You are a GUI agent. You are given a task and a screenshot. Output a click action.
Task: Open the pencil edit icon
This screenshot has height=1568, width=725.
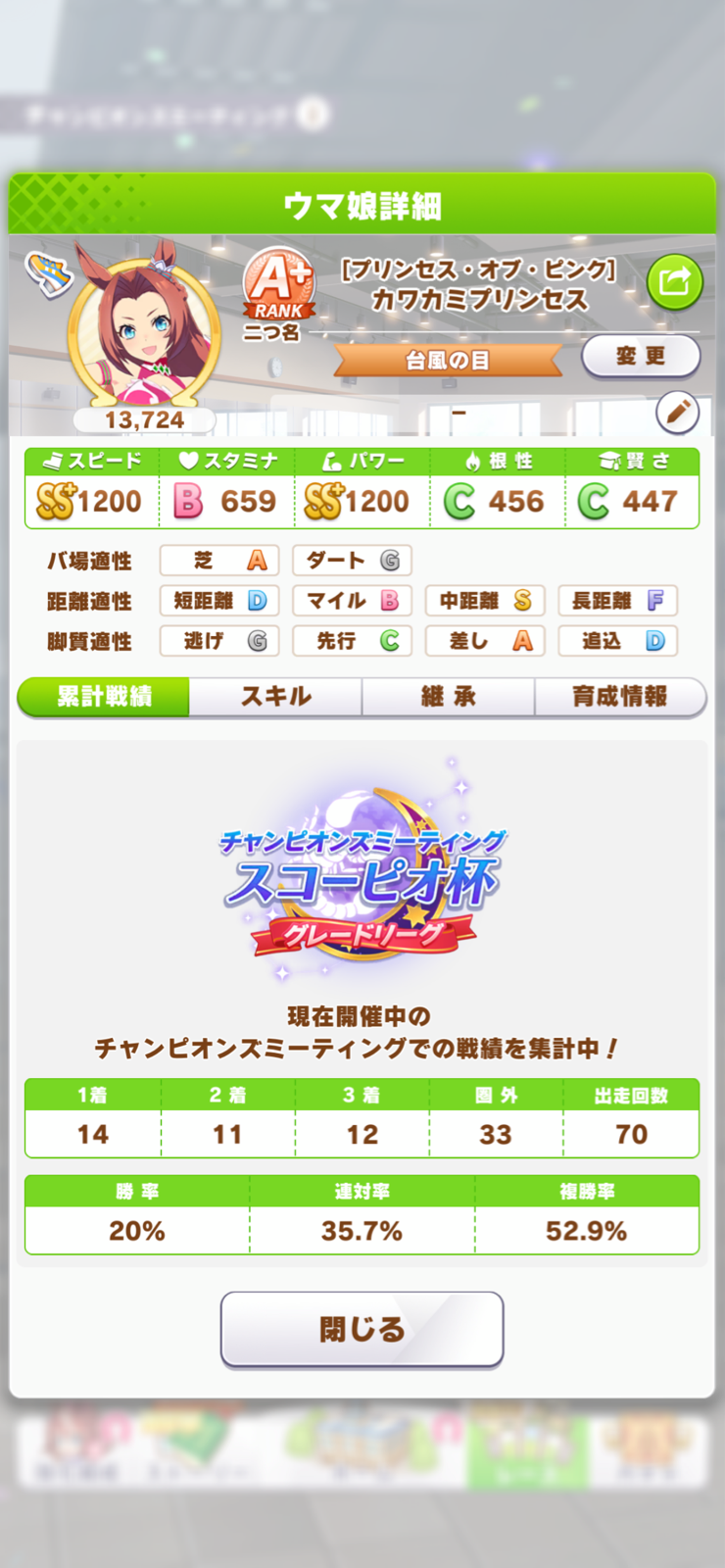click(677, 413)
